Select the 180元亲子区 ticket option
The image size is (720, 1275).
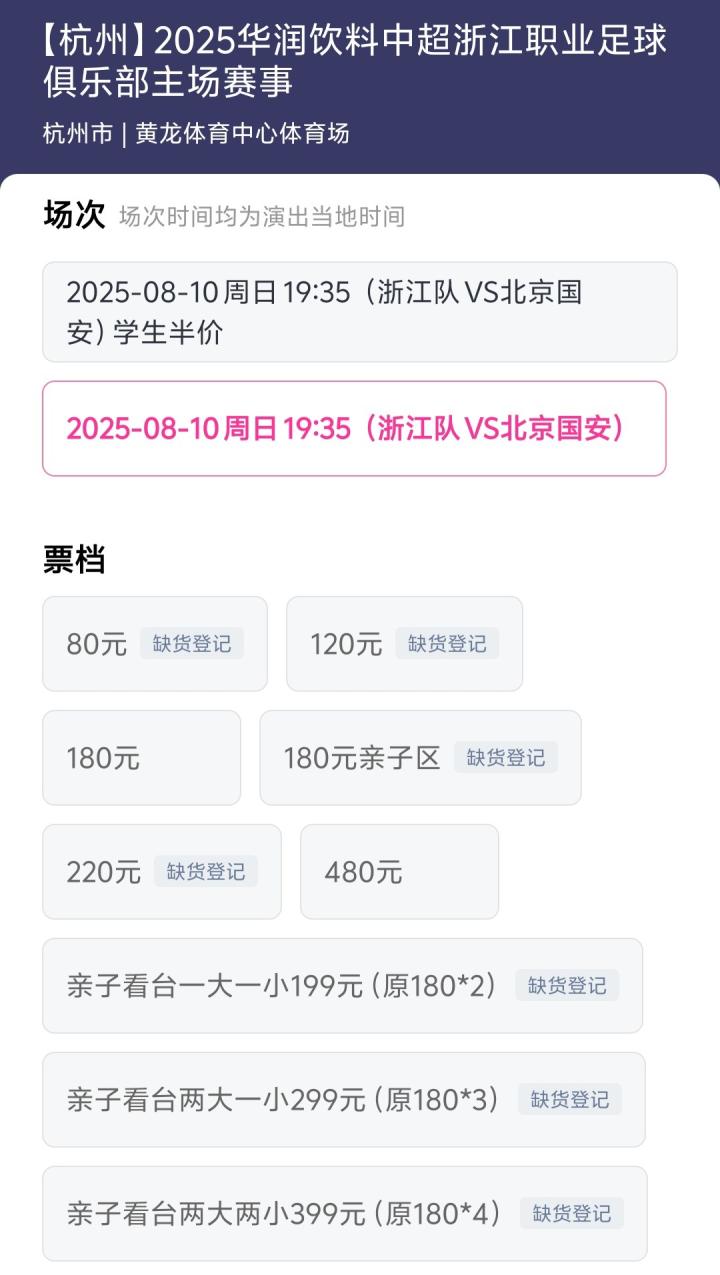pos(420,758)
